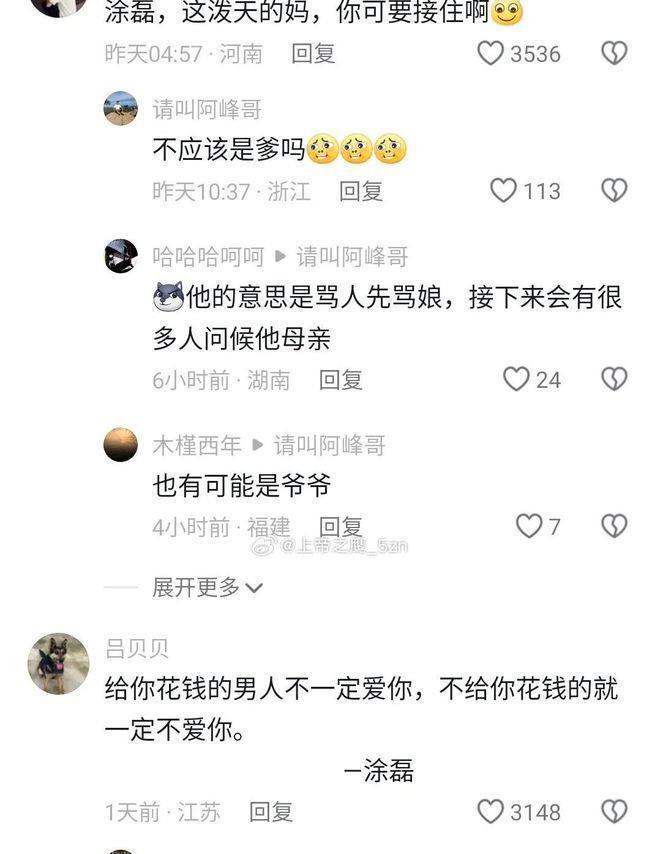
Task: Open 吕贝贝's profile avatar
Action: tap(58, 663)
